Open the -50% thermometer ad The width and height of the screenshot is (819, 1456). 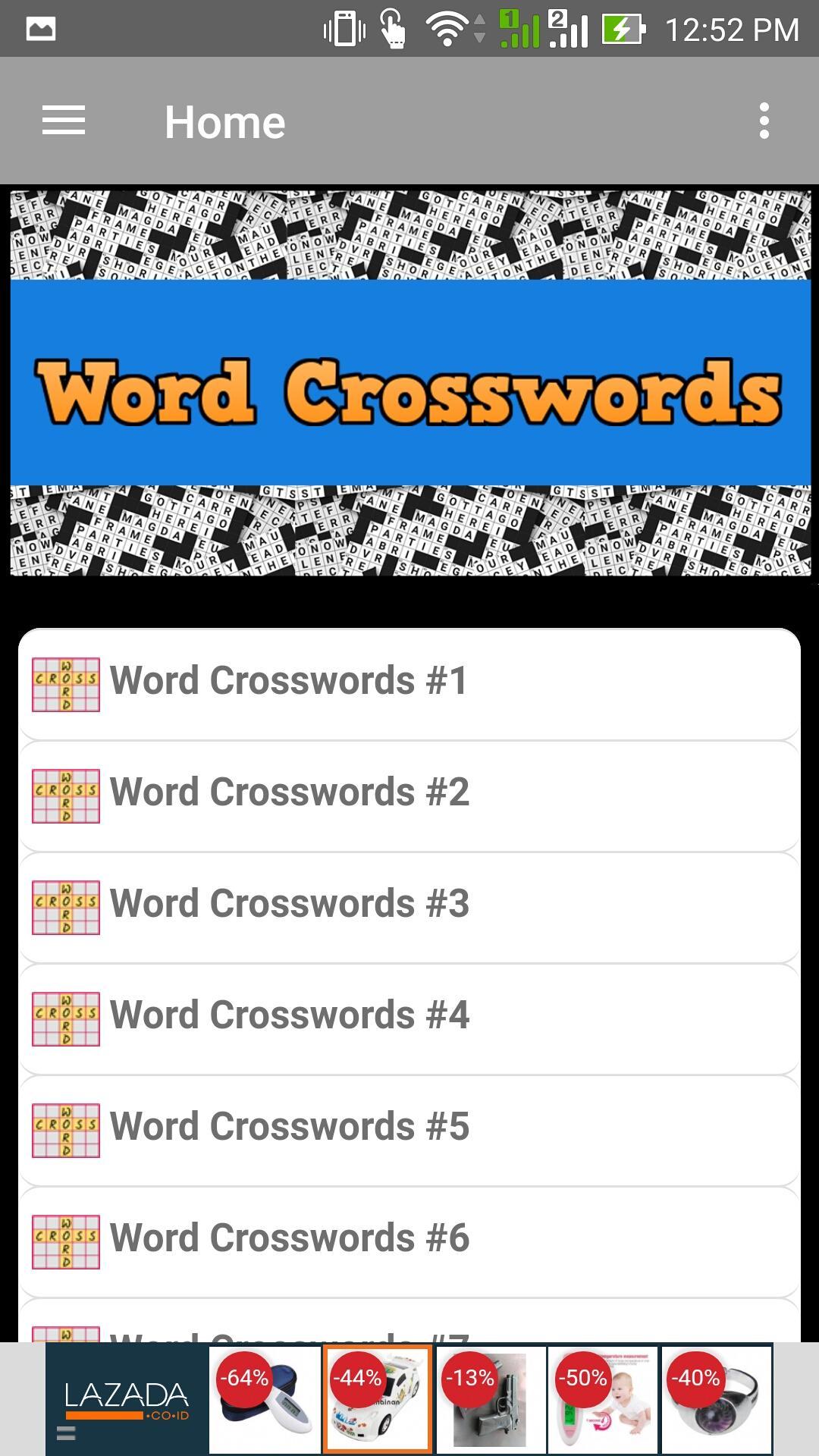point(603,1399)
